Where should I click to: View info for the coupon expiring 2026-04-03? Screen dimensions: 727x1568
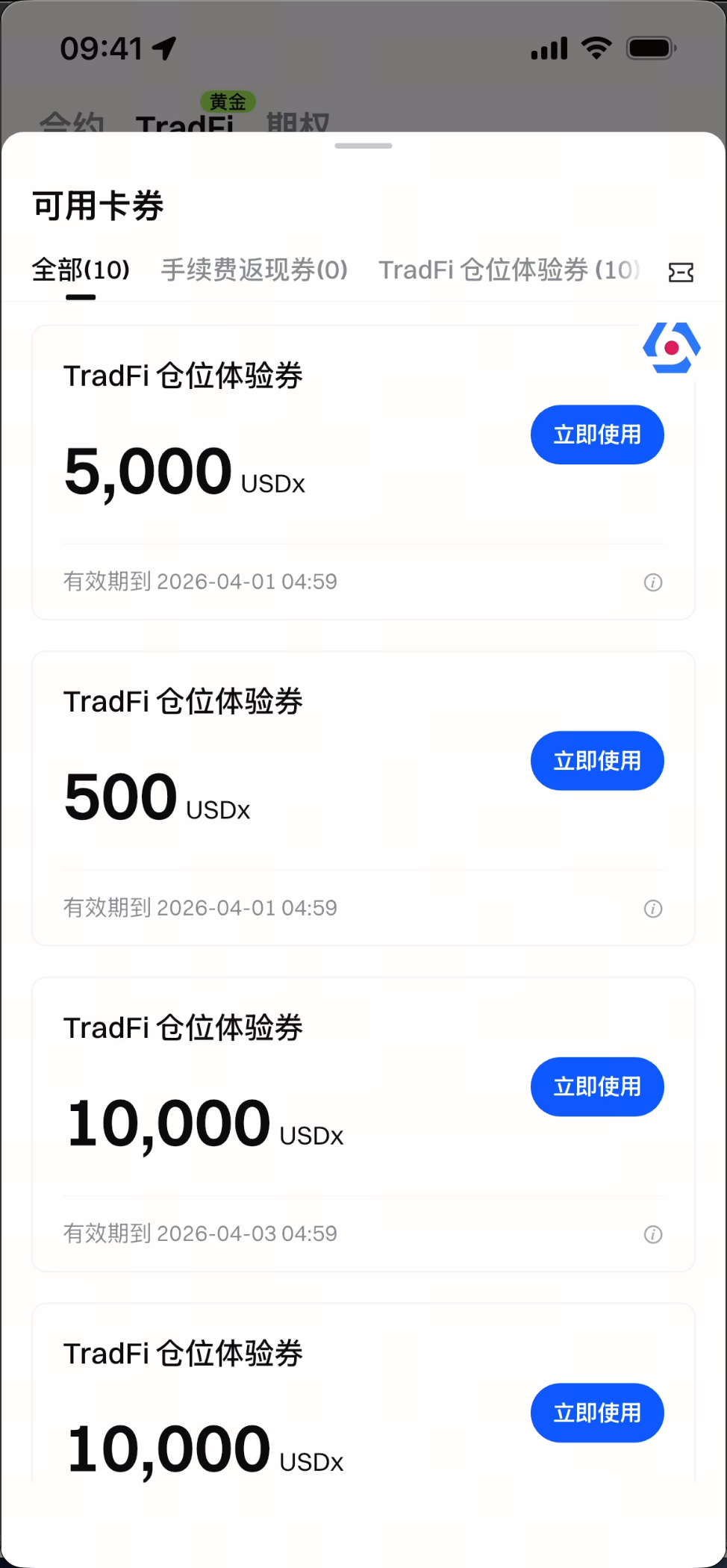click(653, 1235)
